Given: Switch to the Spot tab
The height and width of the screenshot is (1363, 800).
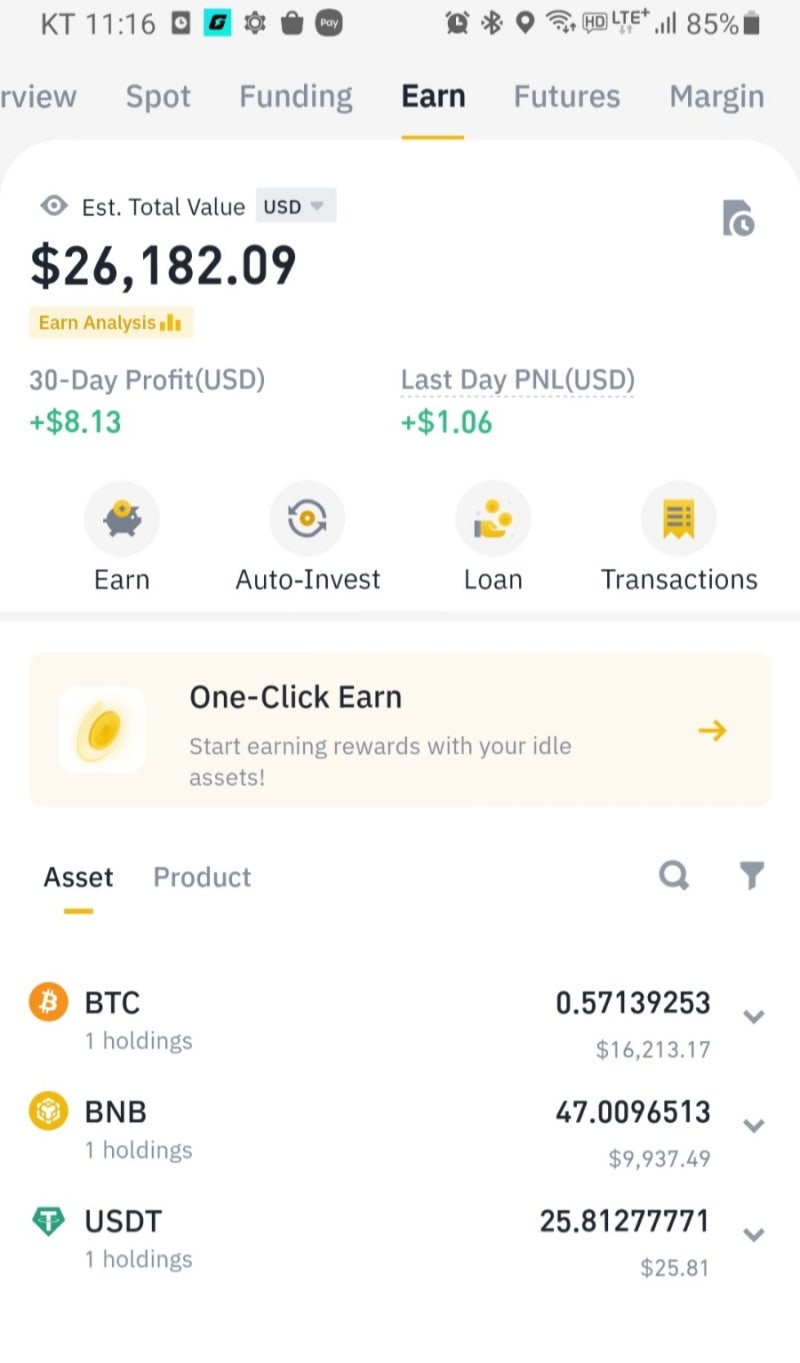Looking at the screenshot, I should (158, 97).
